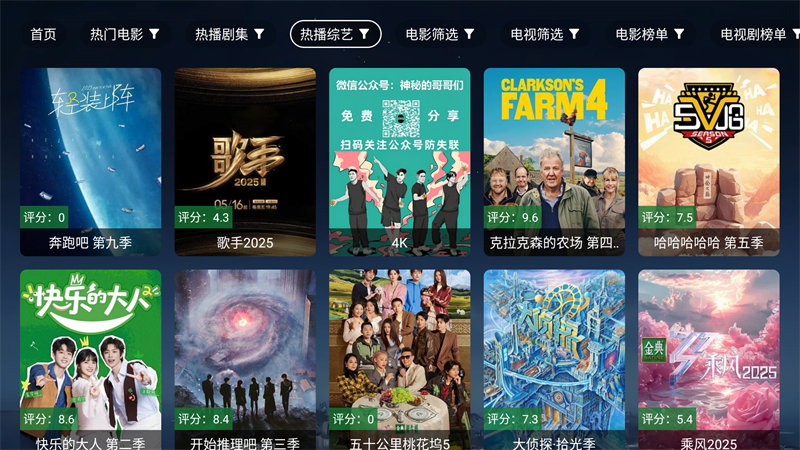
Task: Choose the 大侦探 拾光季 card
Action: tap(554, 360)
